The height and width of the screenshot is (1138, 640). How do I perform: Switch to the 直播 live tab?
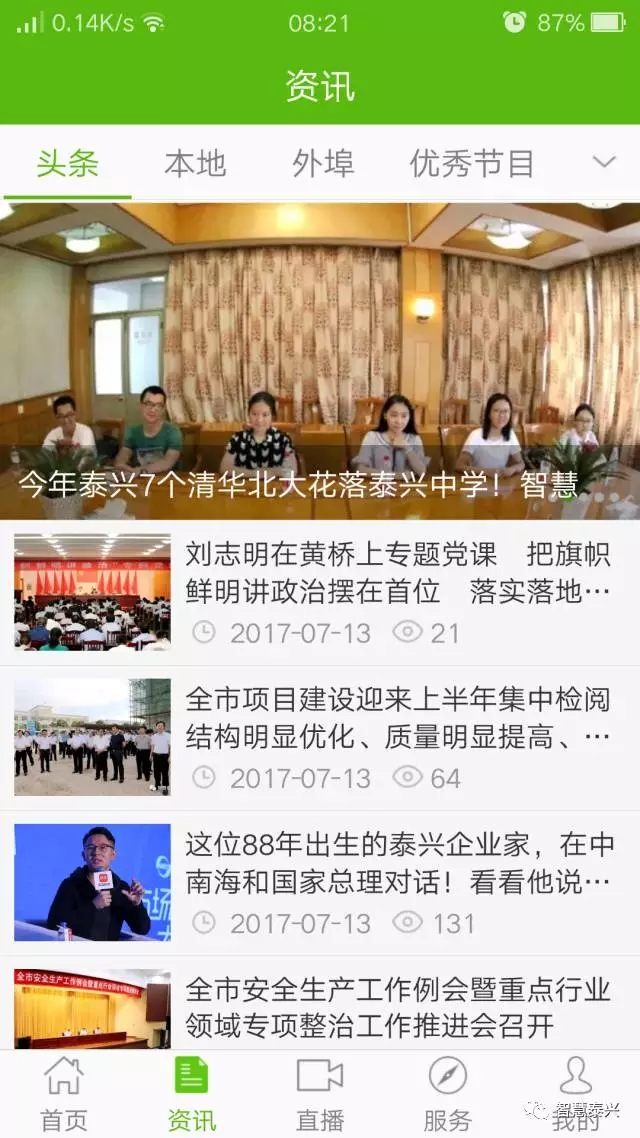click(x=320, y=1094)
